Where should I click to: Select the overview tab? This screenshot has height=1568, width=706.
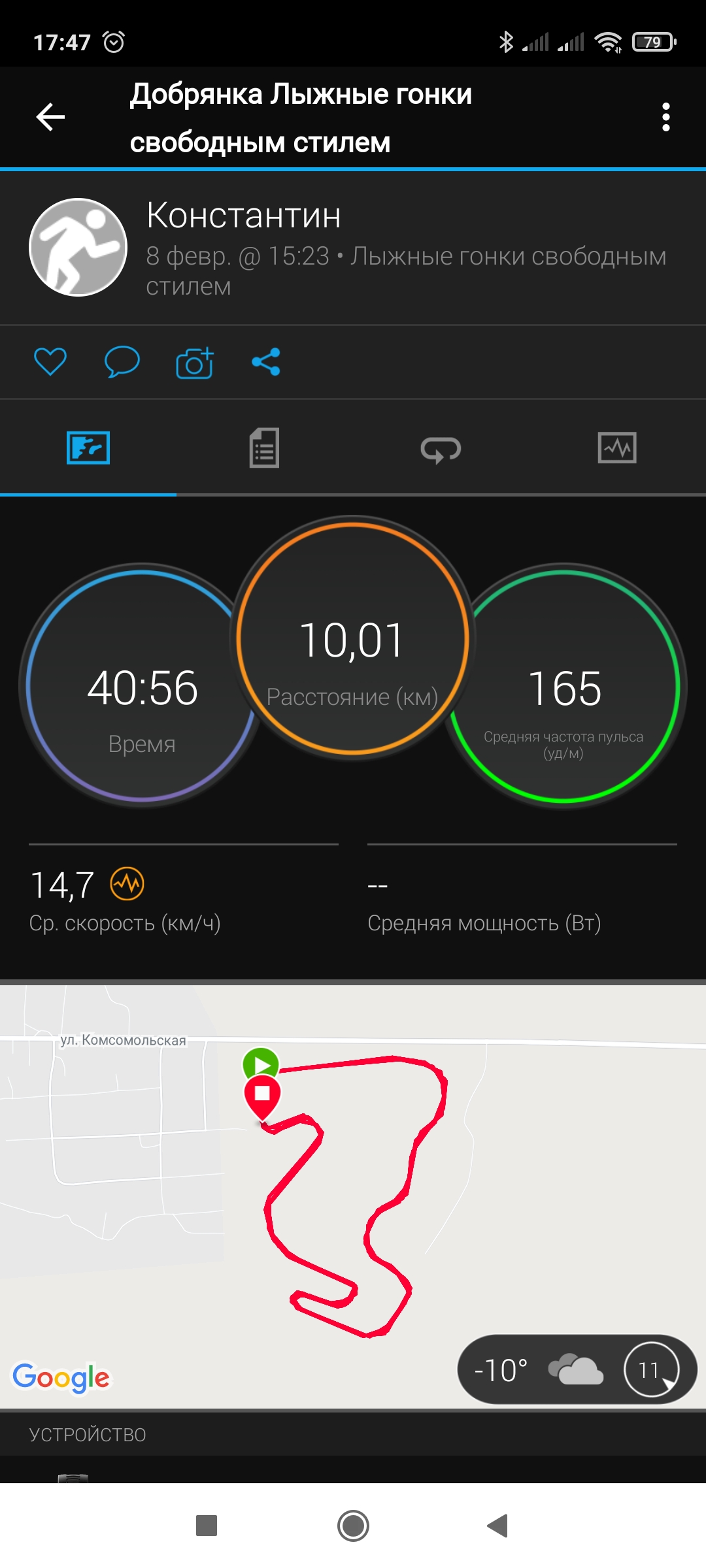click(x=88, y=448)
